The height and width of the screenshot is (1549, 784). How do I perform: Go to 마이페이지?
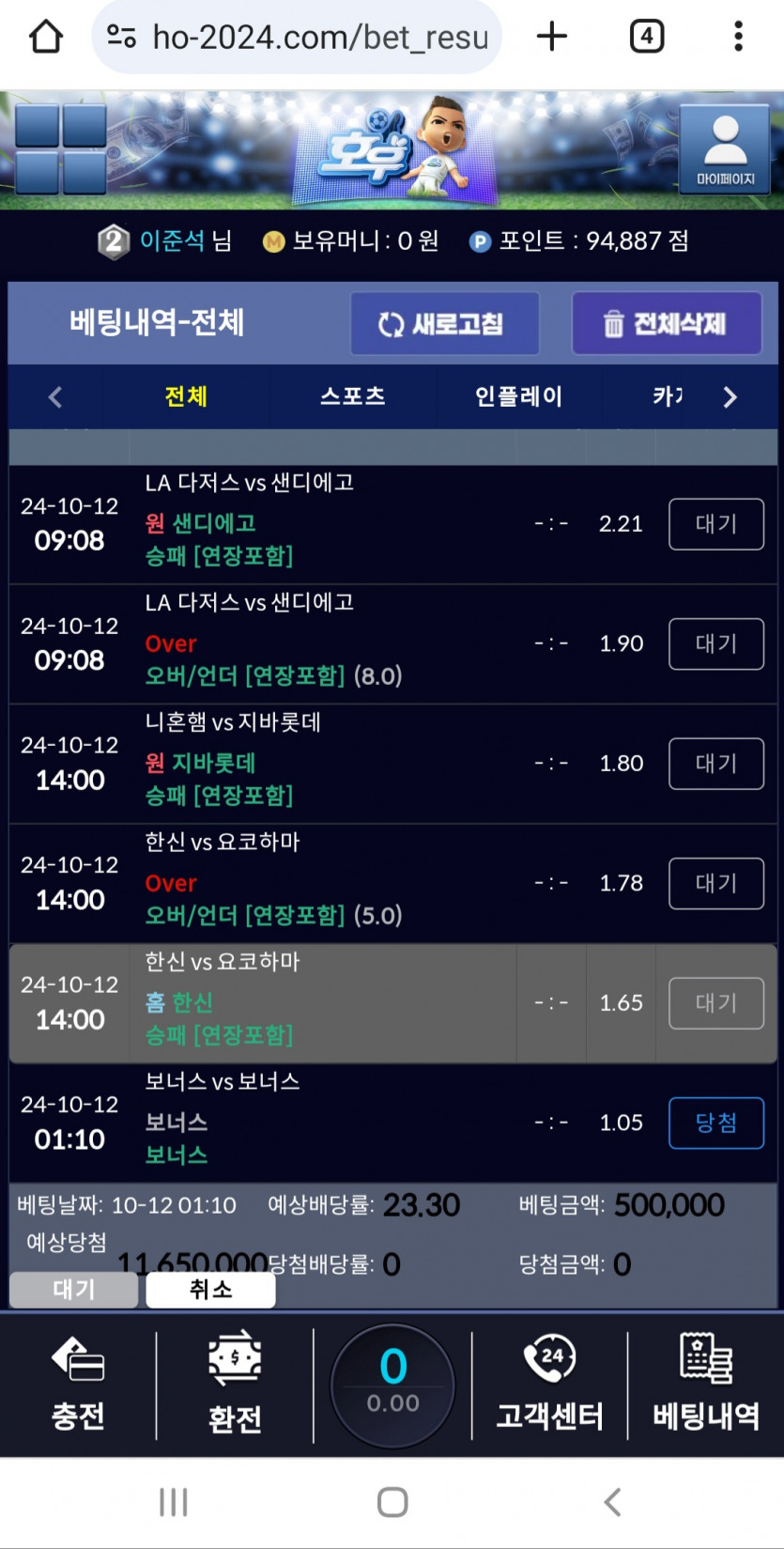725,150
